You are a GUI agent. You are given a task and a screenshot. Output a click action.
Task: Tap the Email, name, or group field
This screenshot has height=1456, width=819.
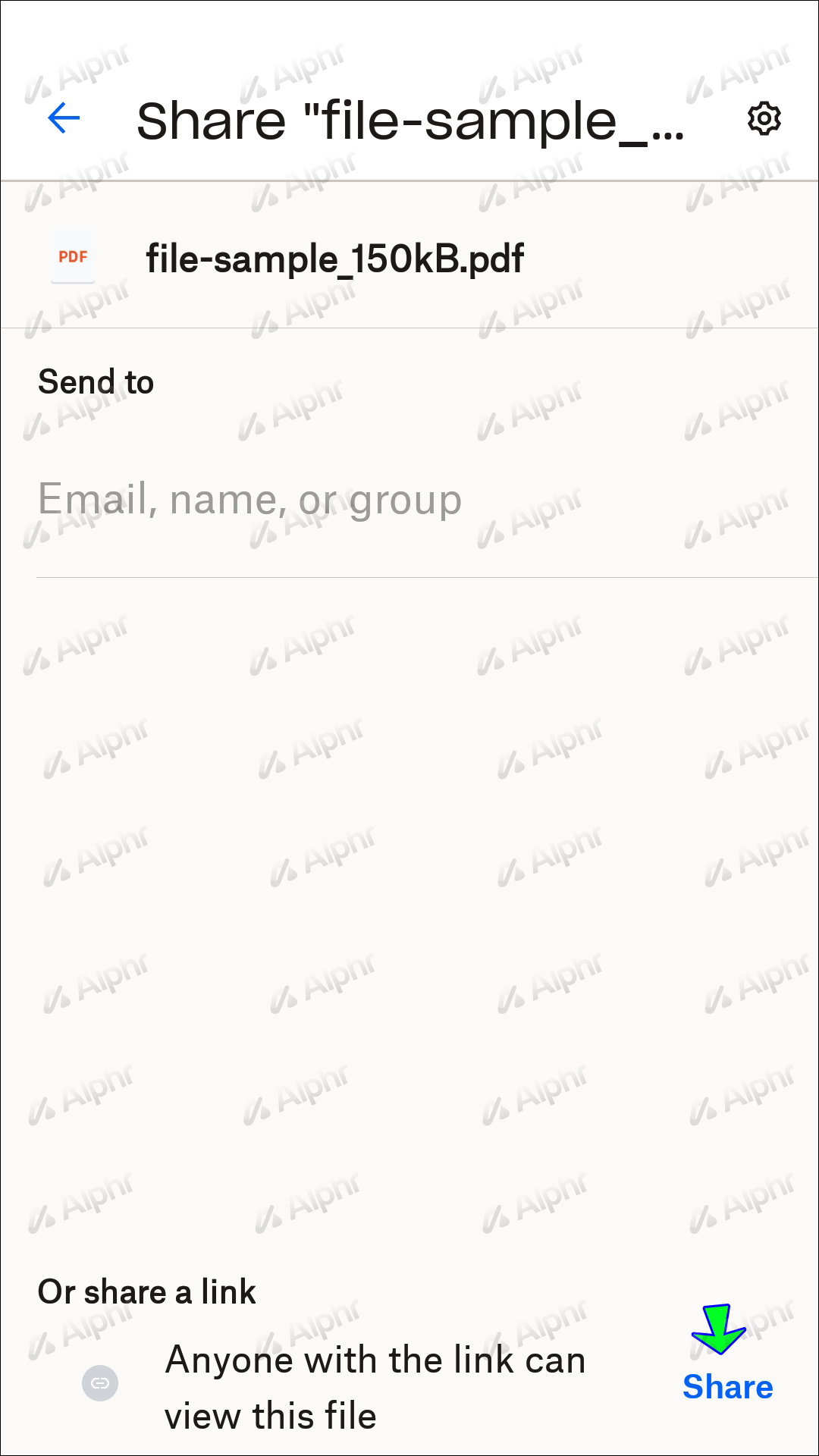tap(250, 500)
